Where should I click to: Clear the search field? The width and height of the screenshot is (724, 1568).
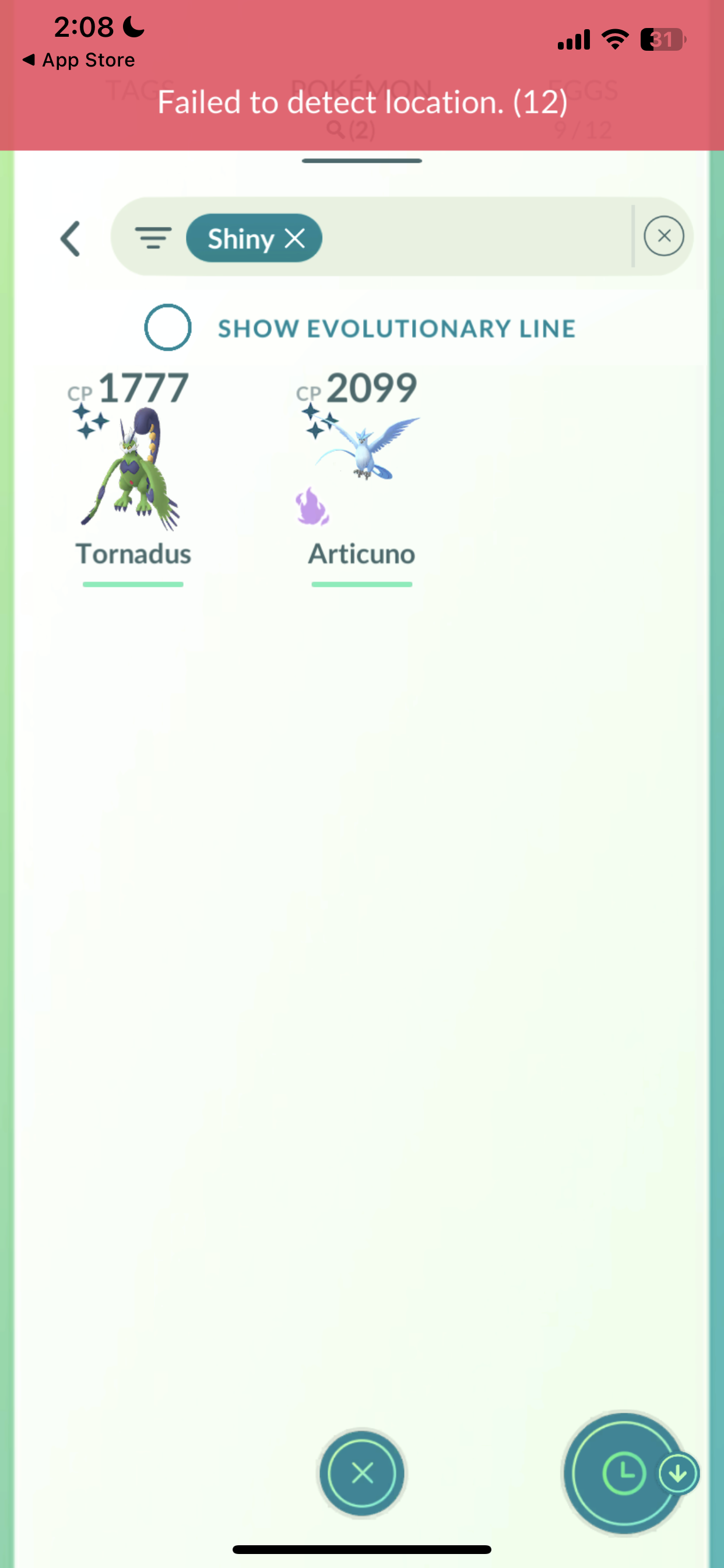(663, 236)
